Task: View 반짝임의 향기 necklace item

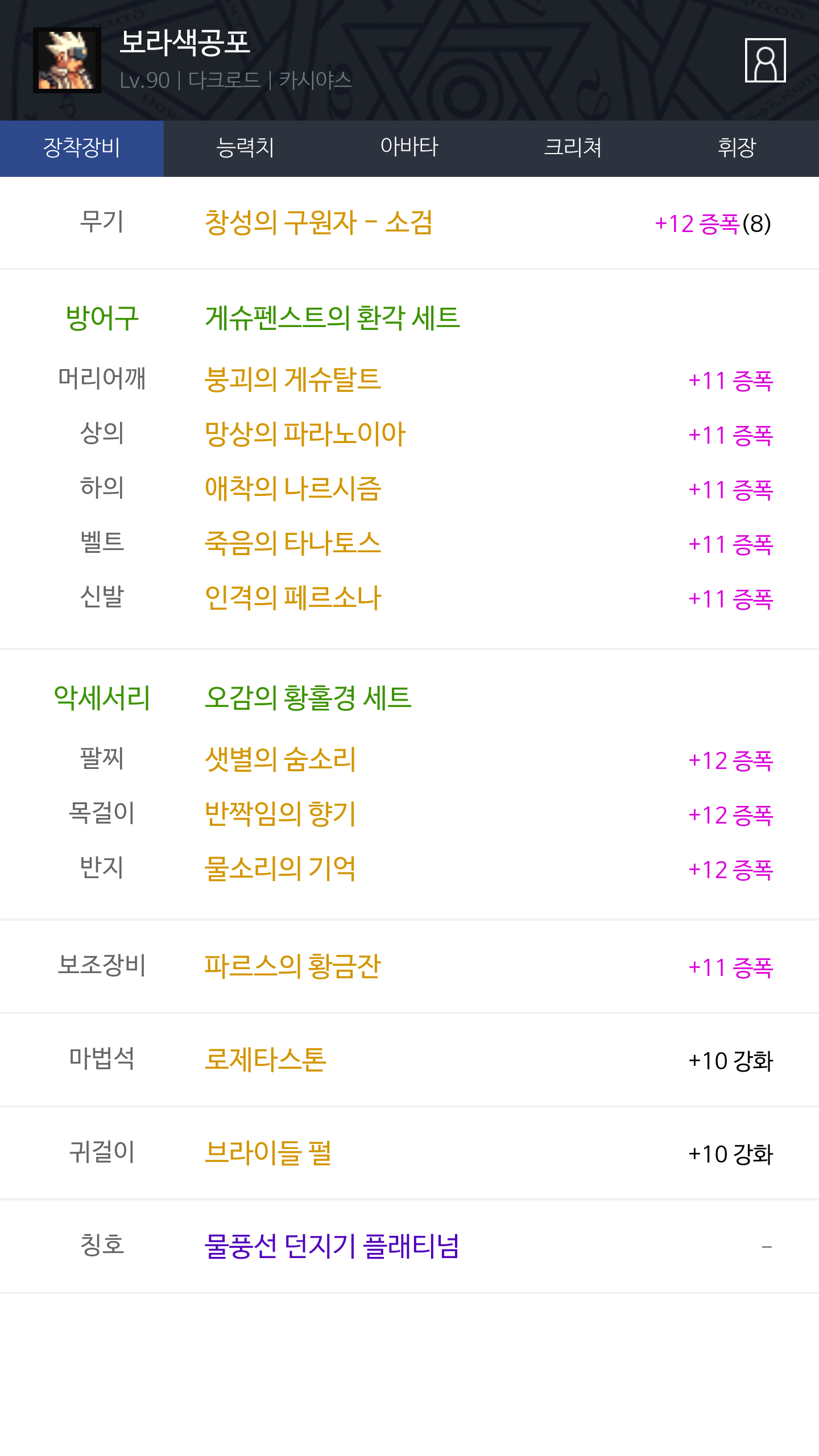Action: click(280, 814)
